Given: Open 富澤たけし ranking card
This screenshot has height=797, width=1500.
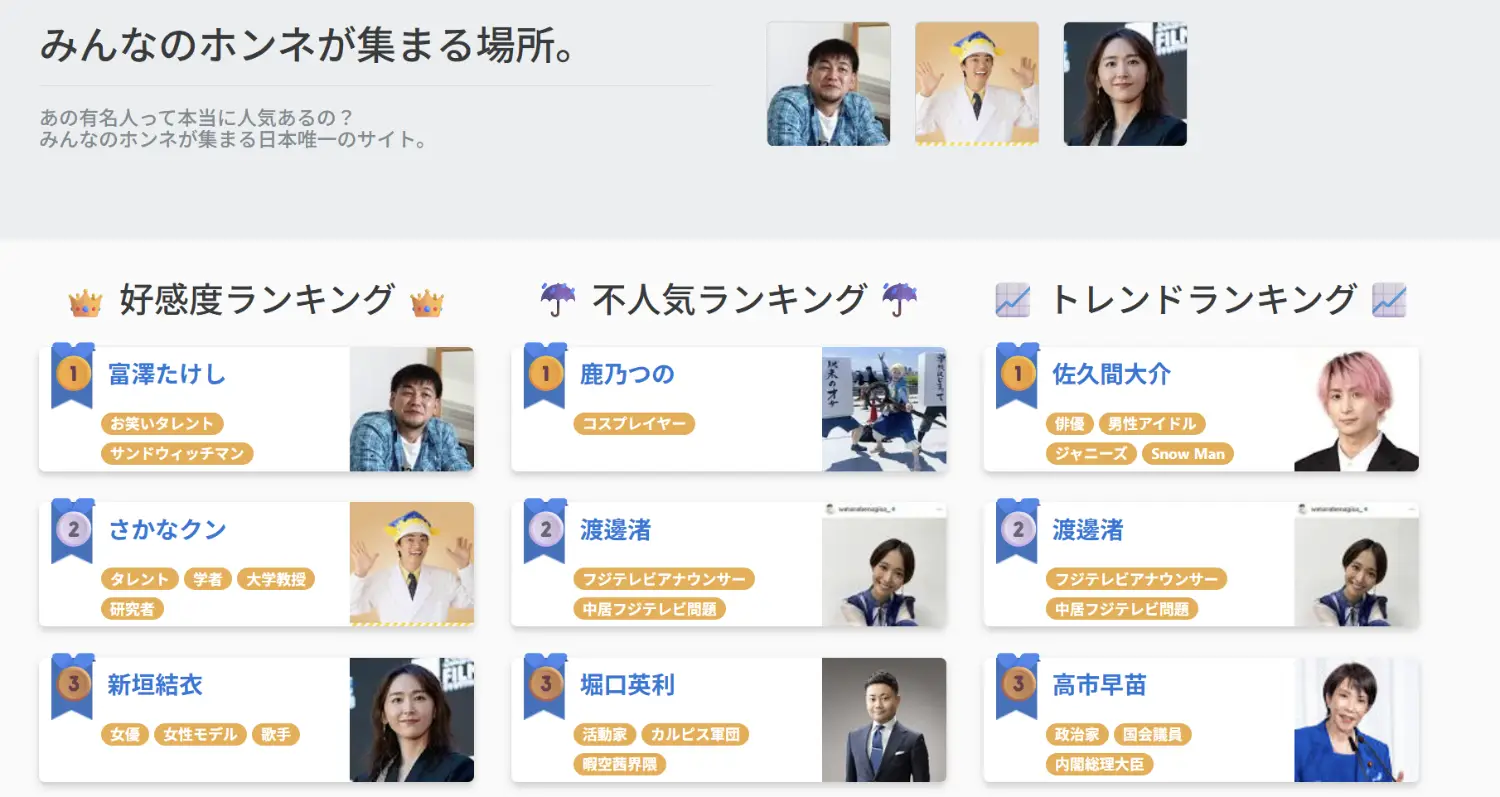Looking at the screenshot, I should [167, 375].
